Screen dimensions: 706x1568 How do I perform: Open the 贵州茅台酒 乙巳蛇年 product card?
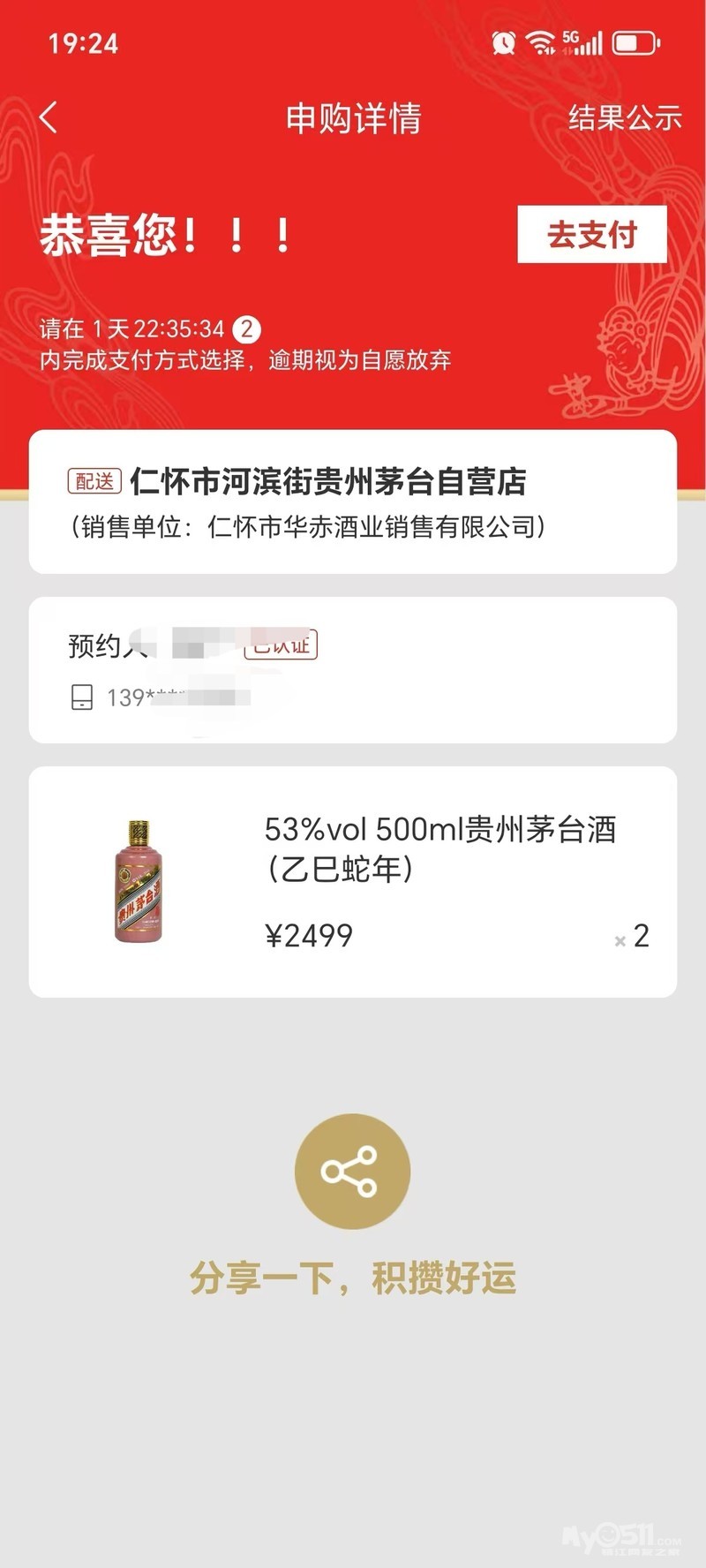[353, 882]
